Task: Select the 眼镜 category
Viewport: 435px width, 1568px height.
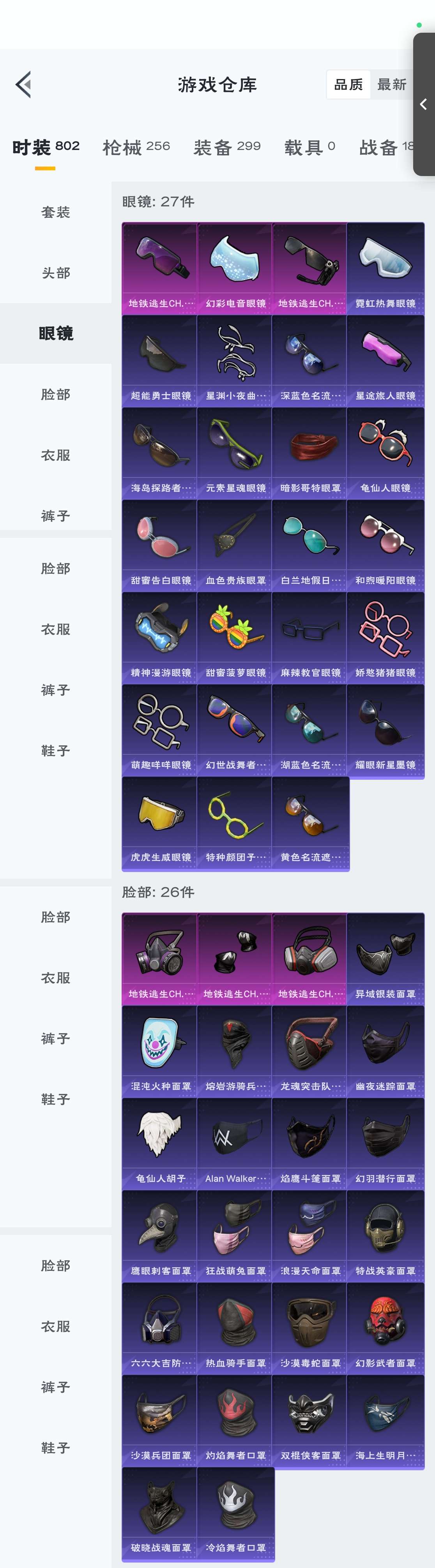Action: pos(55,333)
